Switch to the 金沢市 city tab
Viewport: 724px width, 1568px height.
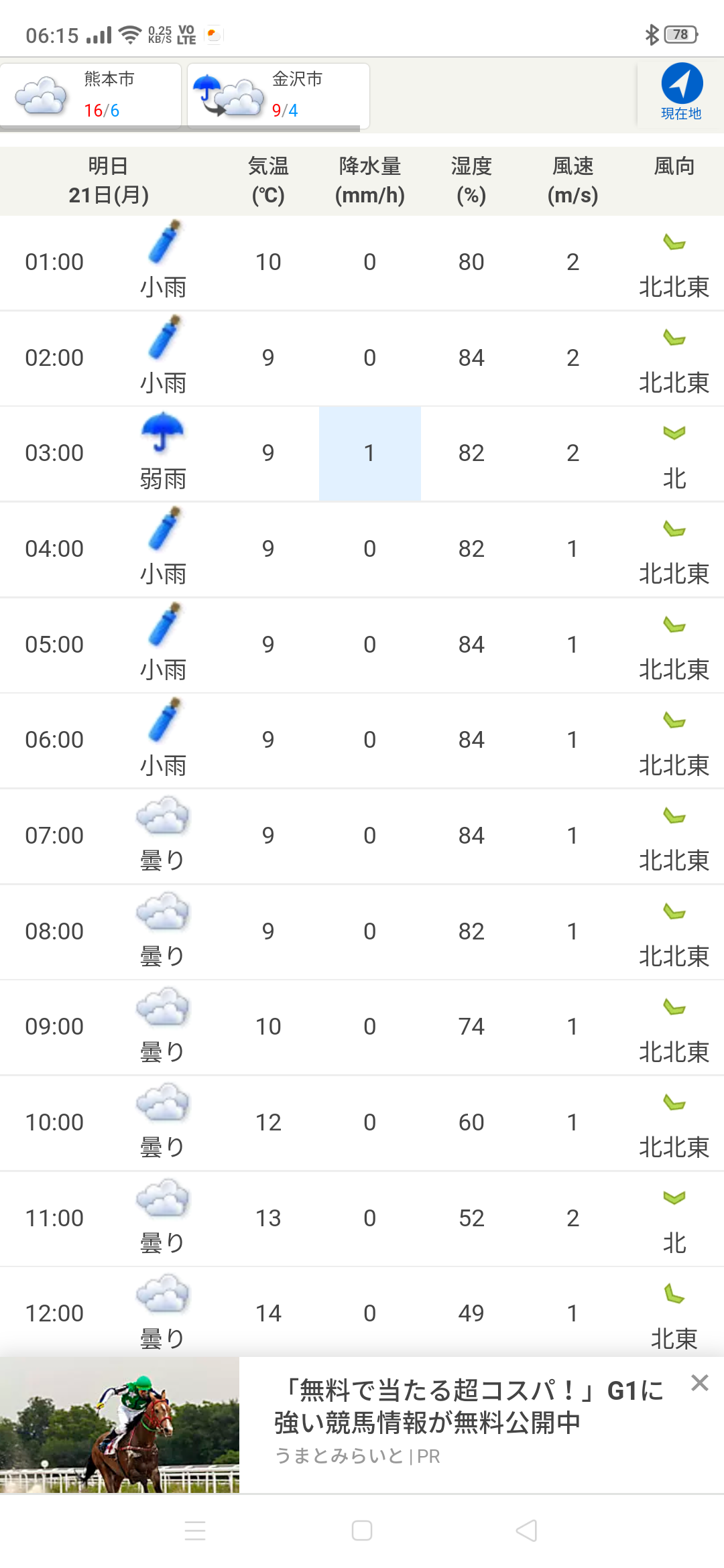tap(278, 95)
